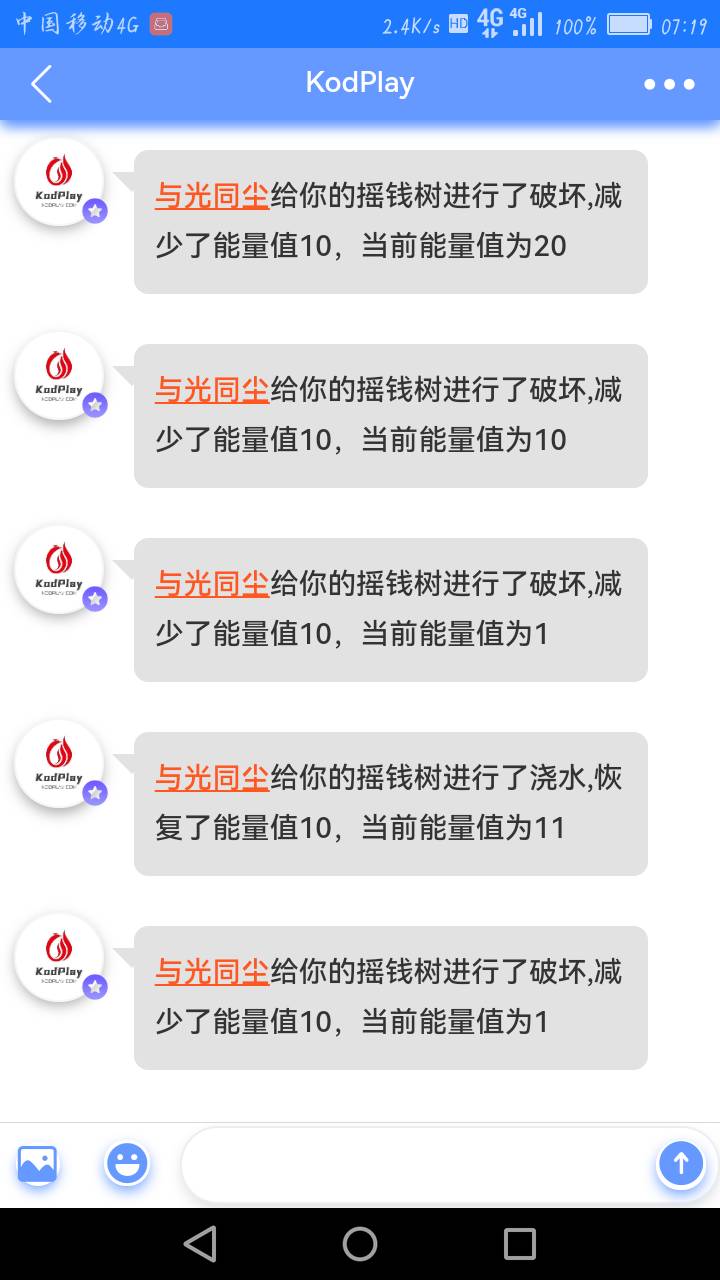The image size is (720, 1280).
Task: Focus the message text field
Action: 420,1164
